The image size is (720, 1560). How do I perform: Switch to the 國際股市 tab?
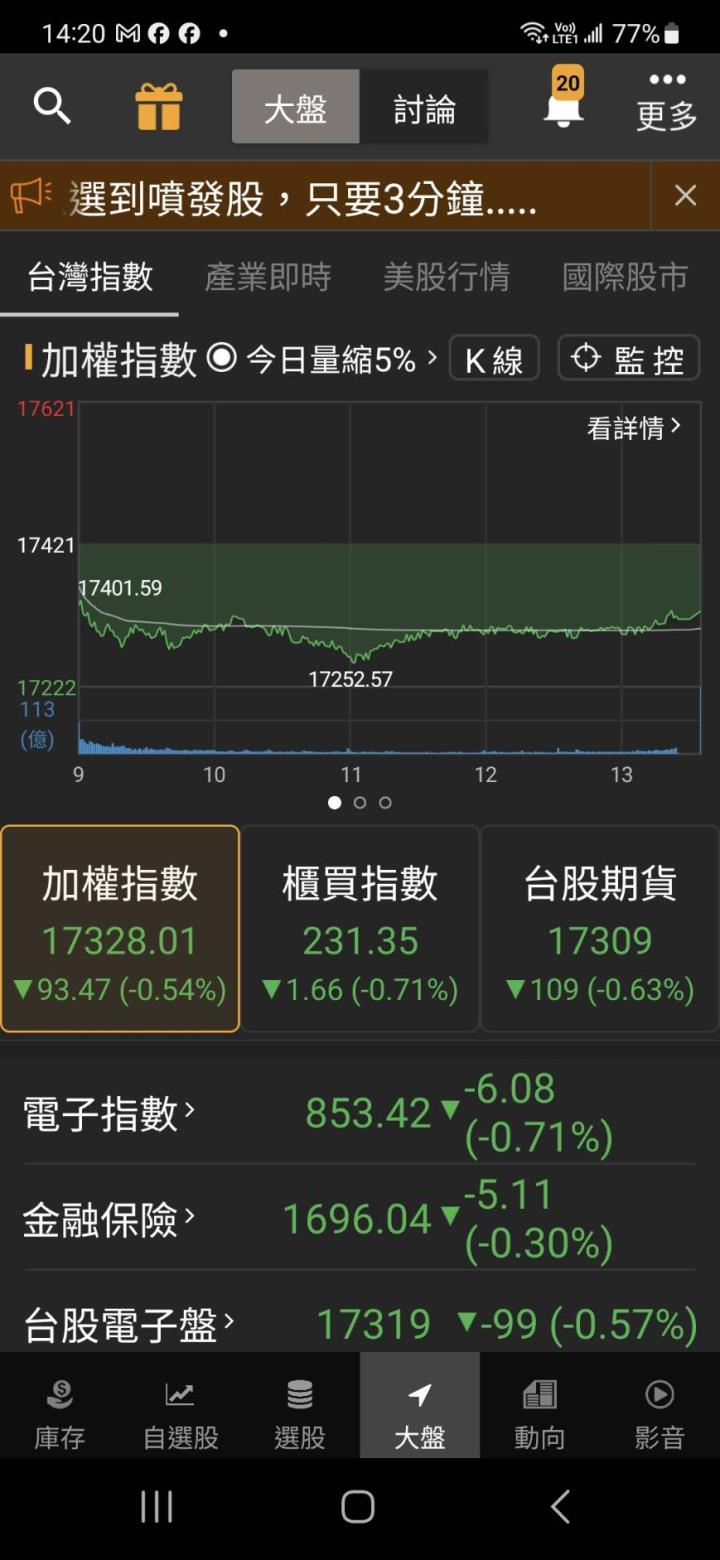click(625, 277)
